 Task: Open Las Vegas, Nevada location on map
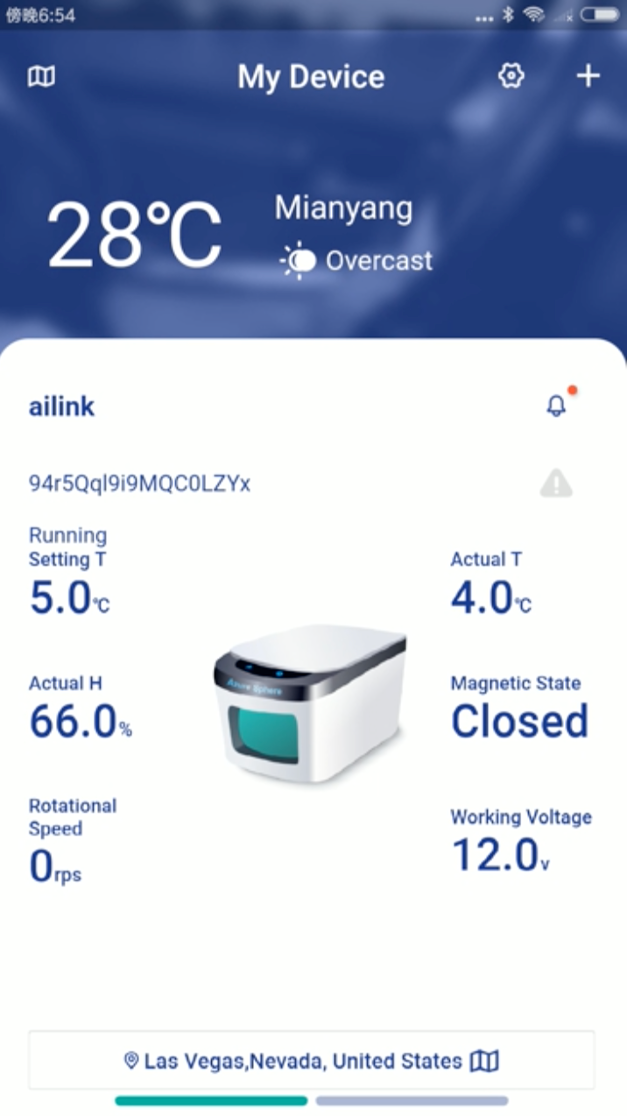coord(312,1060)
